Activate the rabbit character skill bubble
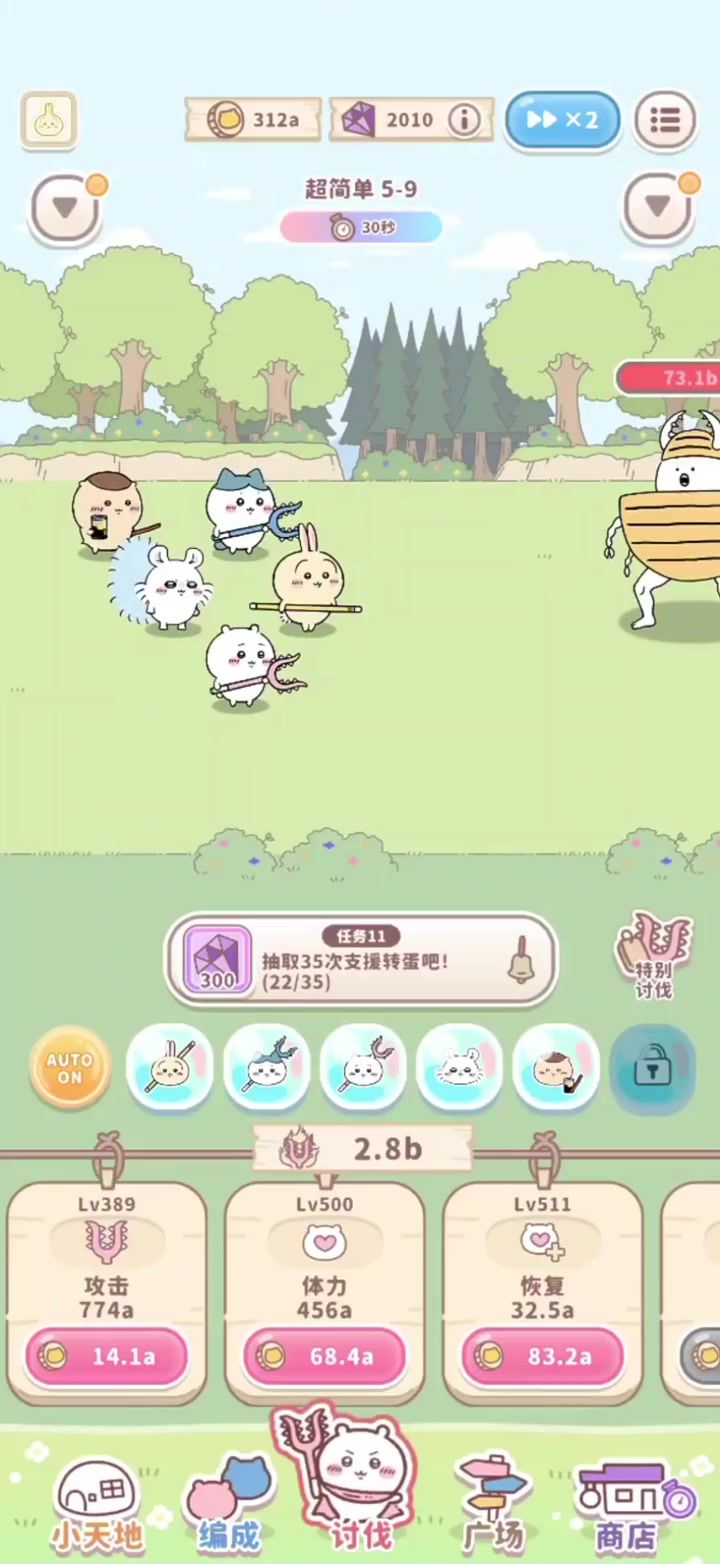The image size is (720, 1564). (170, 1068)
